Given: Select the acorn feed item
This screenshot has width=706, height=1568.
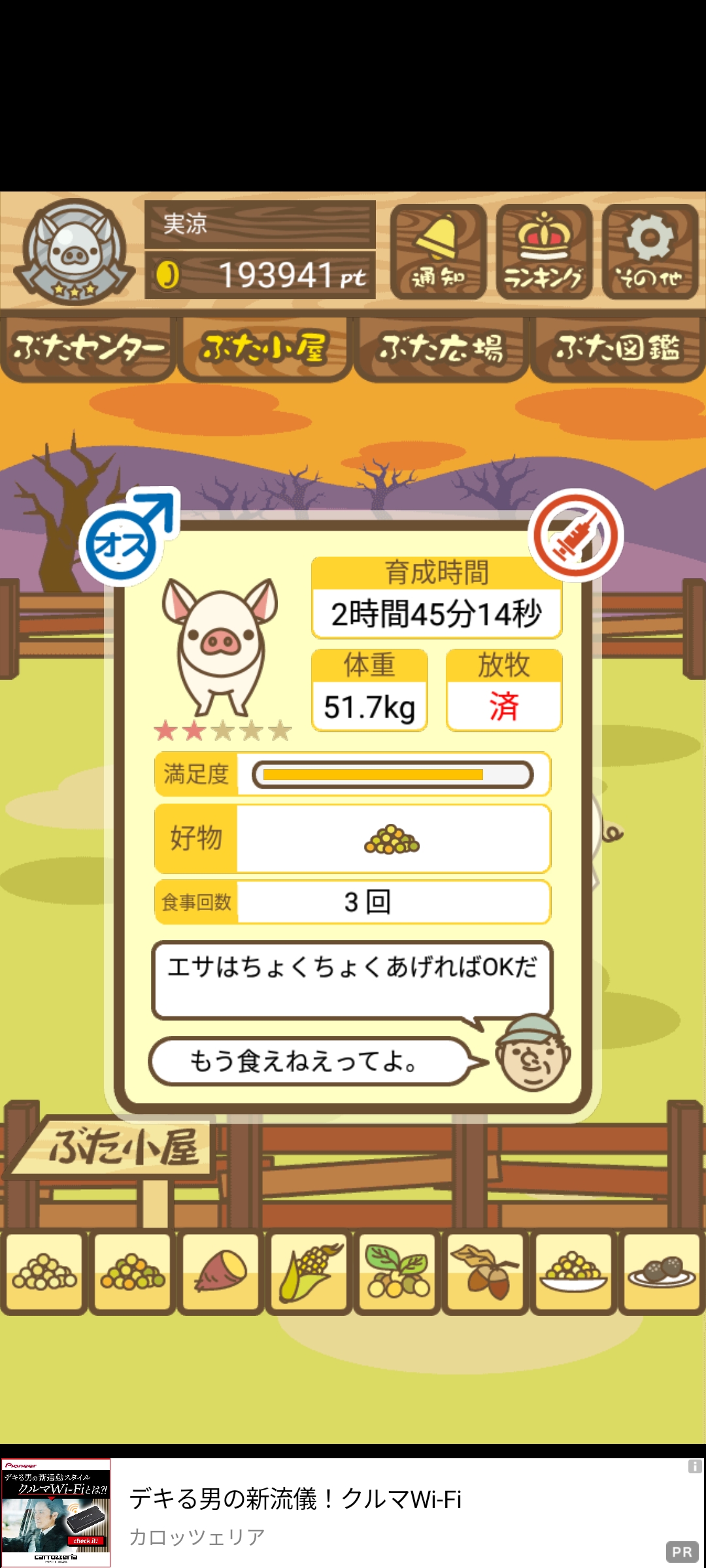Looking at the screenshot, I should point(485,1272).
